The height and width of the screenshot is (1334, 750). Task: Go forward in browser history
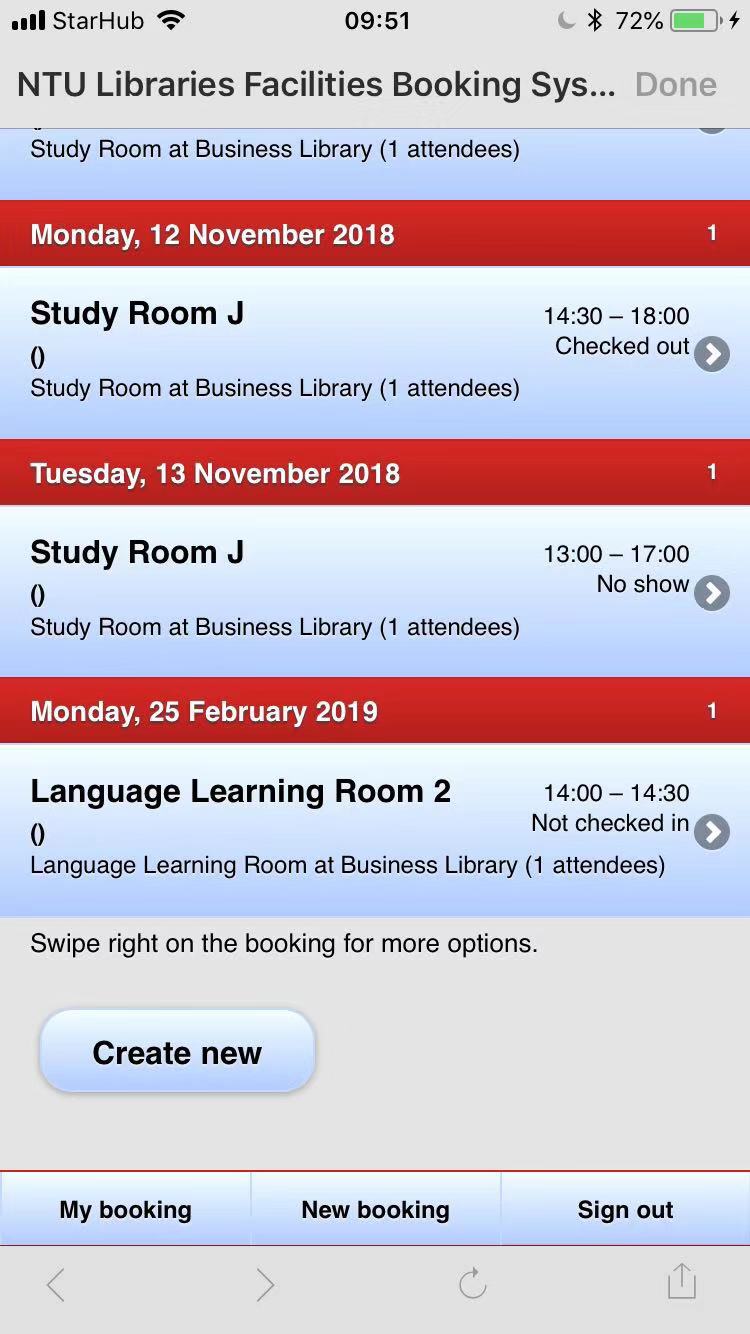264,1284
